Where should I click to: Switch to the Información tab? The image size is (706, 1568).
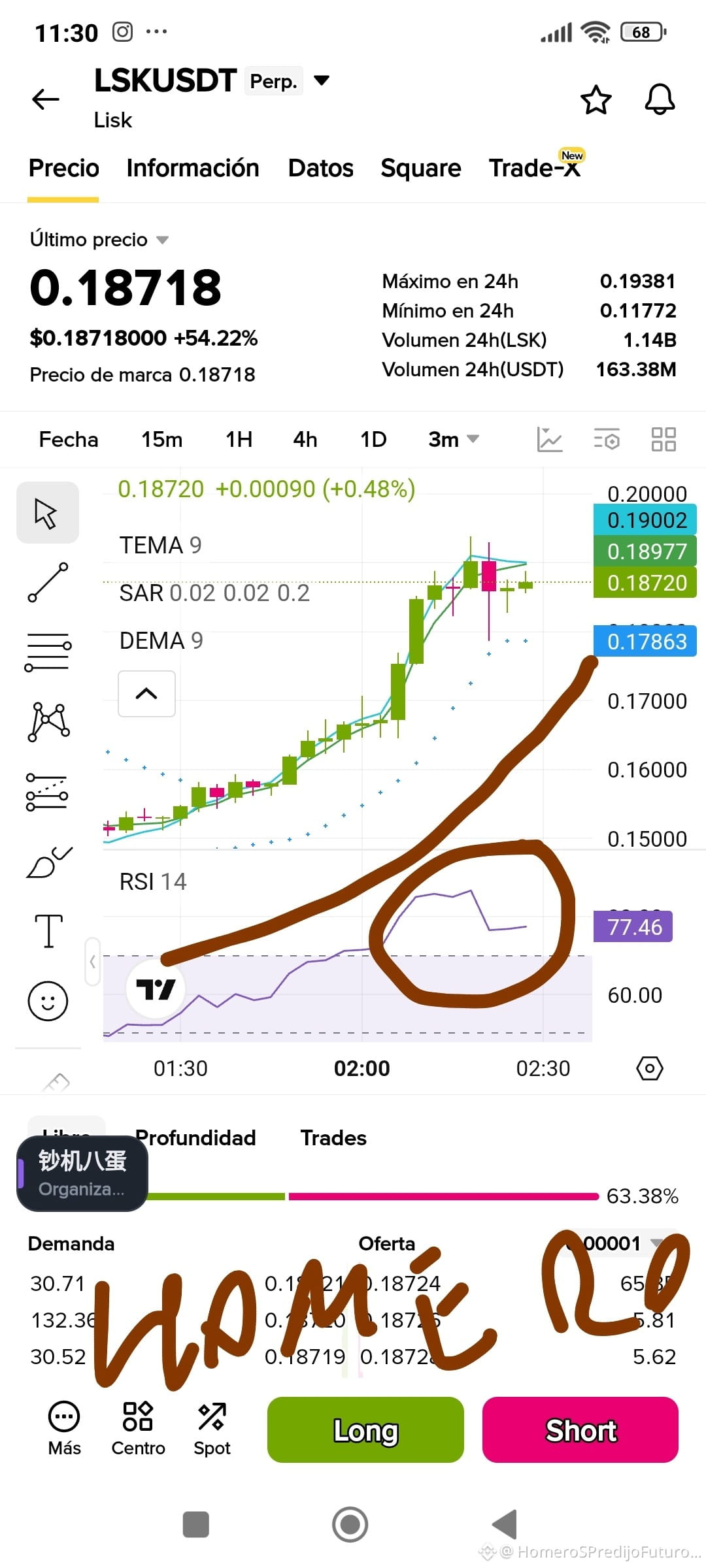193,168
